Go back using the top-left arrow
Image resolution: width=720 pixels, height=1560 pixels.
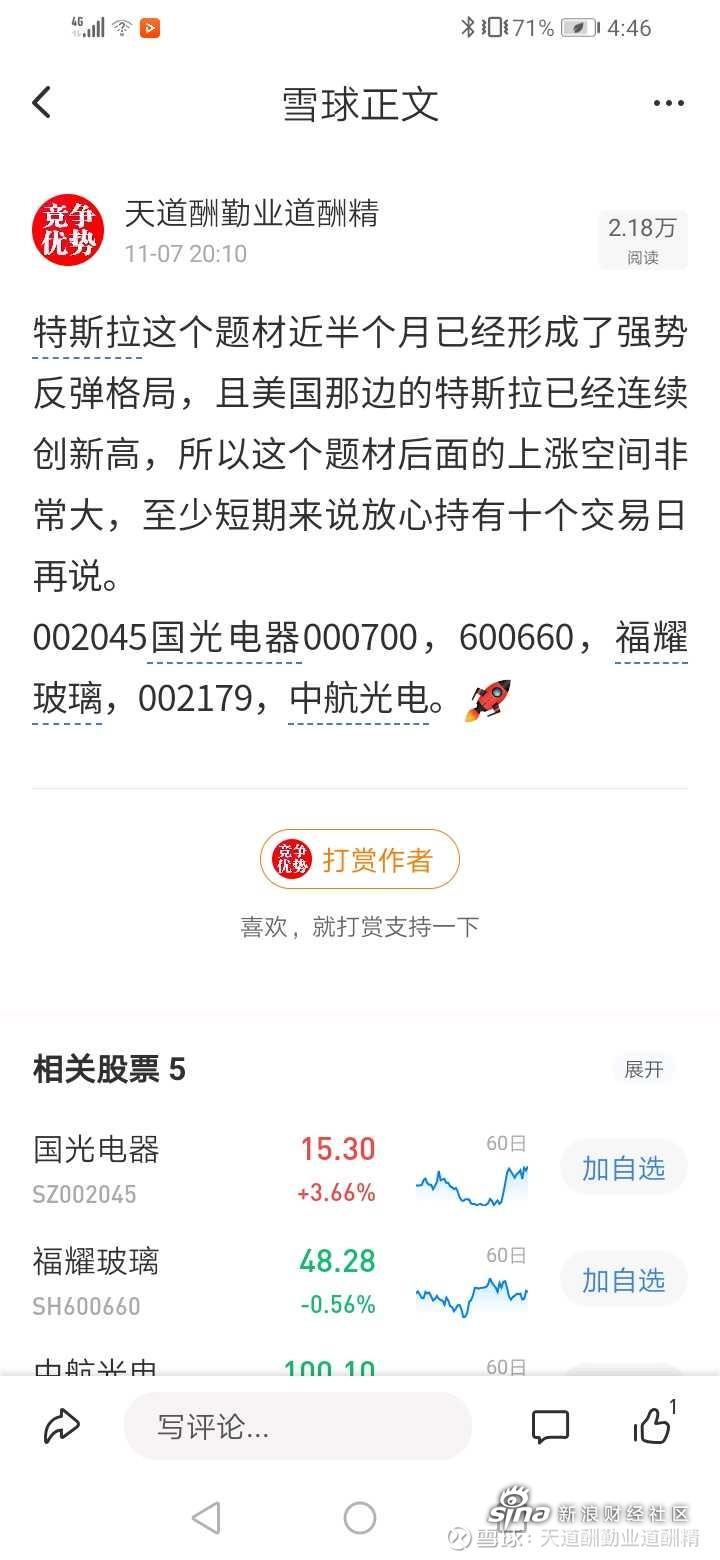coord(42,102)
